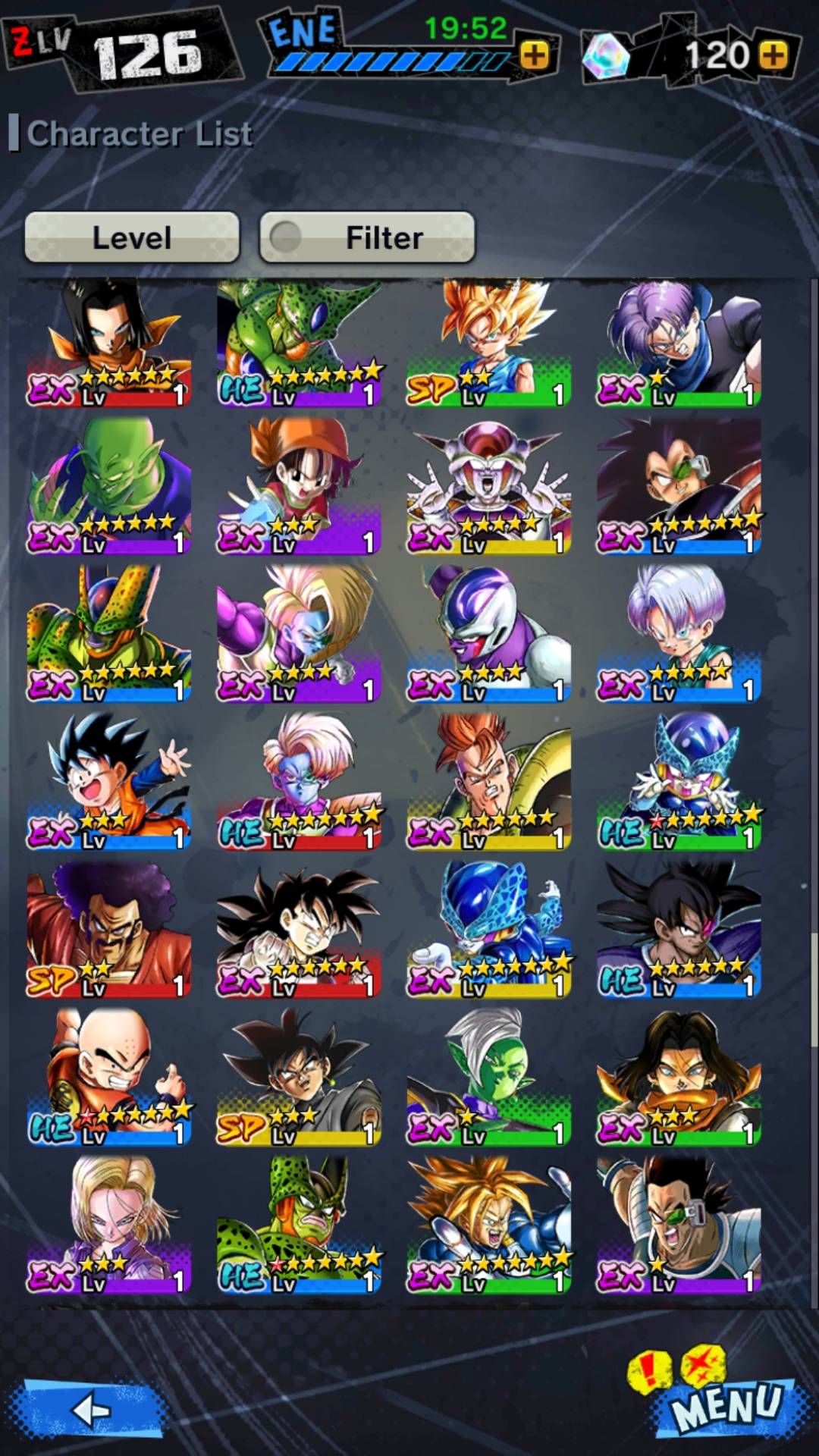Add energy with the ENE plus icon
This screenshot has width=819, height=1456.
(x=535, y=55)
